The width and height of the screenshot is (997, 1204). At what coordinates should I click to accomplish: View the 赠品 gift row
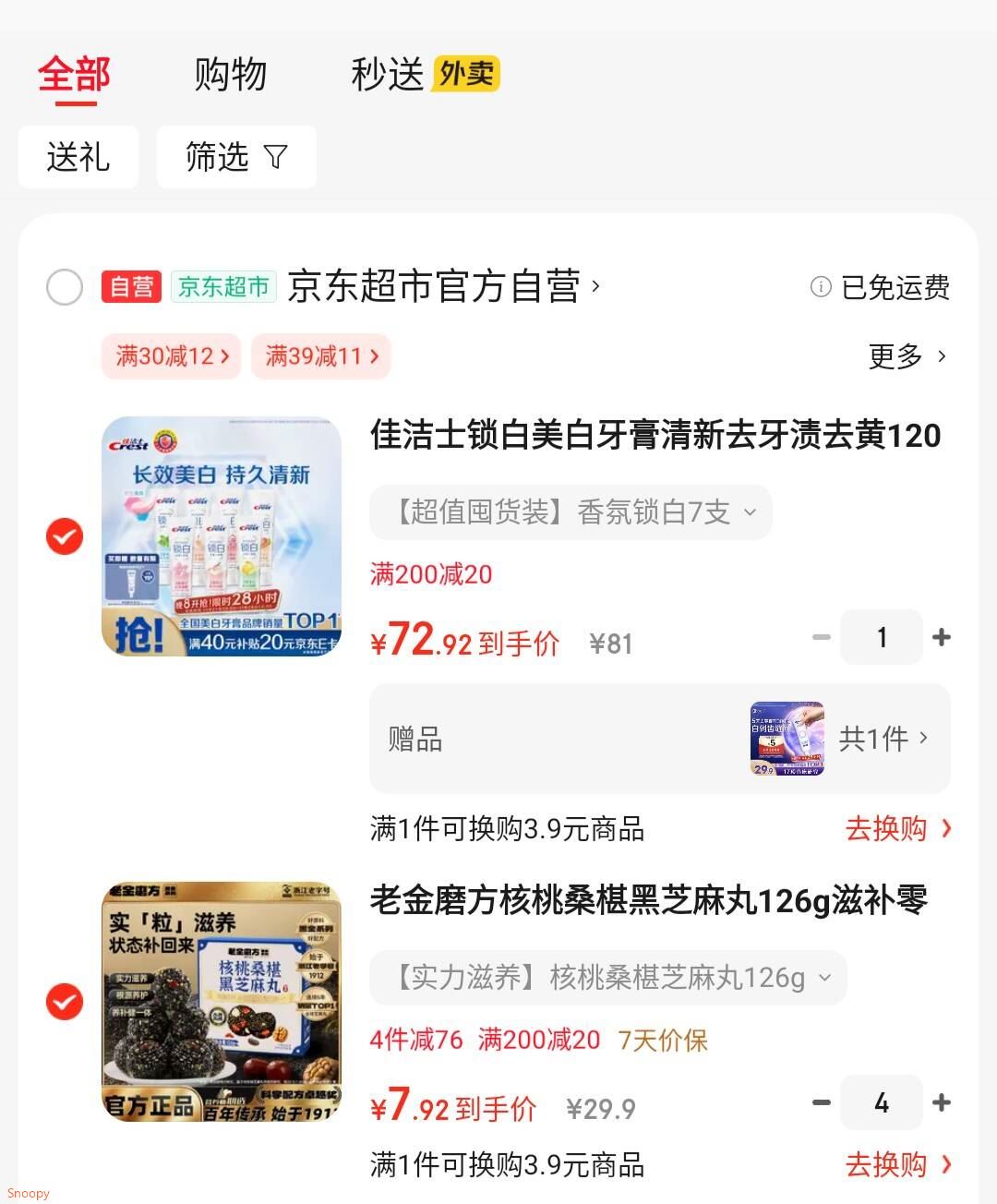point(659,739)
